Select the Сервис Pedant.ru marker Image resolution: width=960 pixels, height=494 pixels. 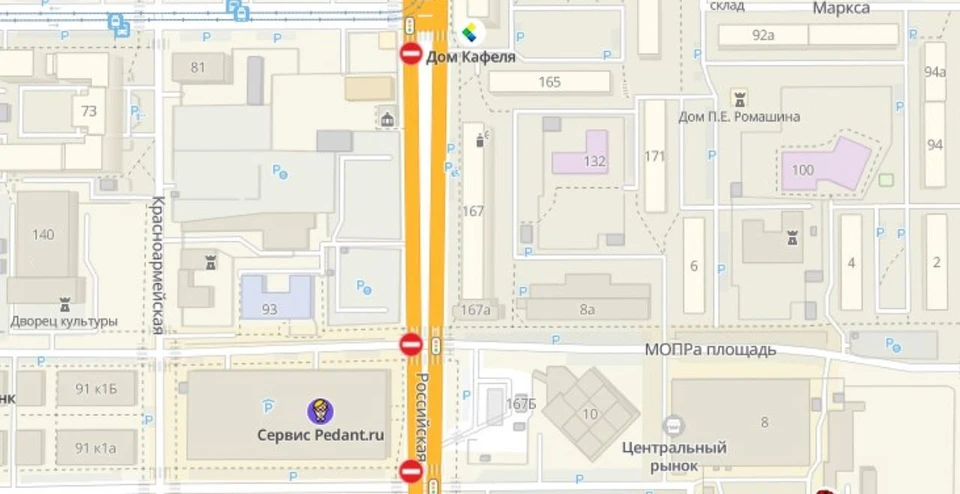tap(320, 410)
